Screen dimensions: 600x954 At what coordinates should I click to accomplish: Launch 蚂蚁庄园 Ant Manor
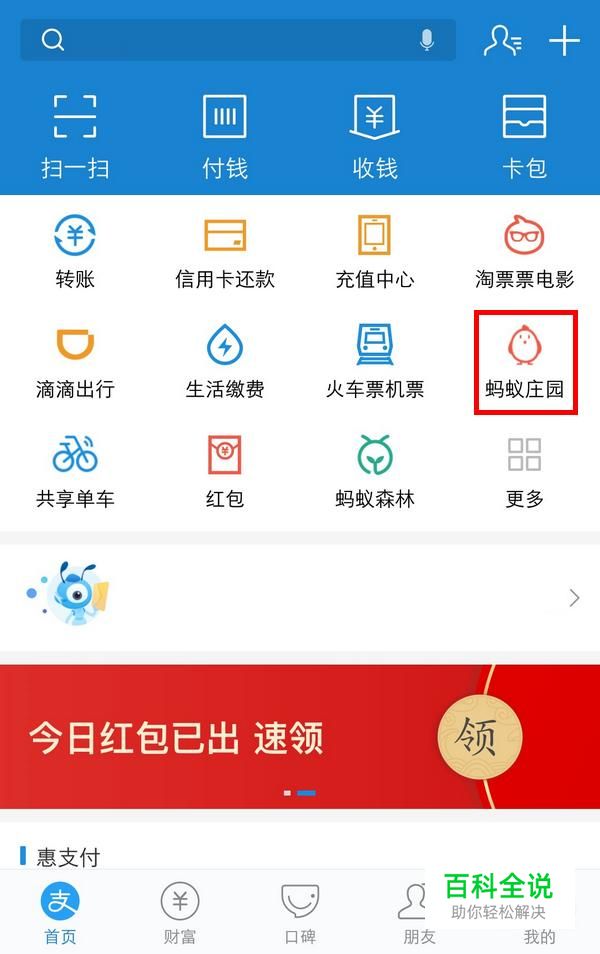tap(525, 362)
